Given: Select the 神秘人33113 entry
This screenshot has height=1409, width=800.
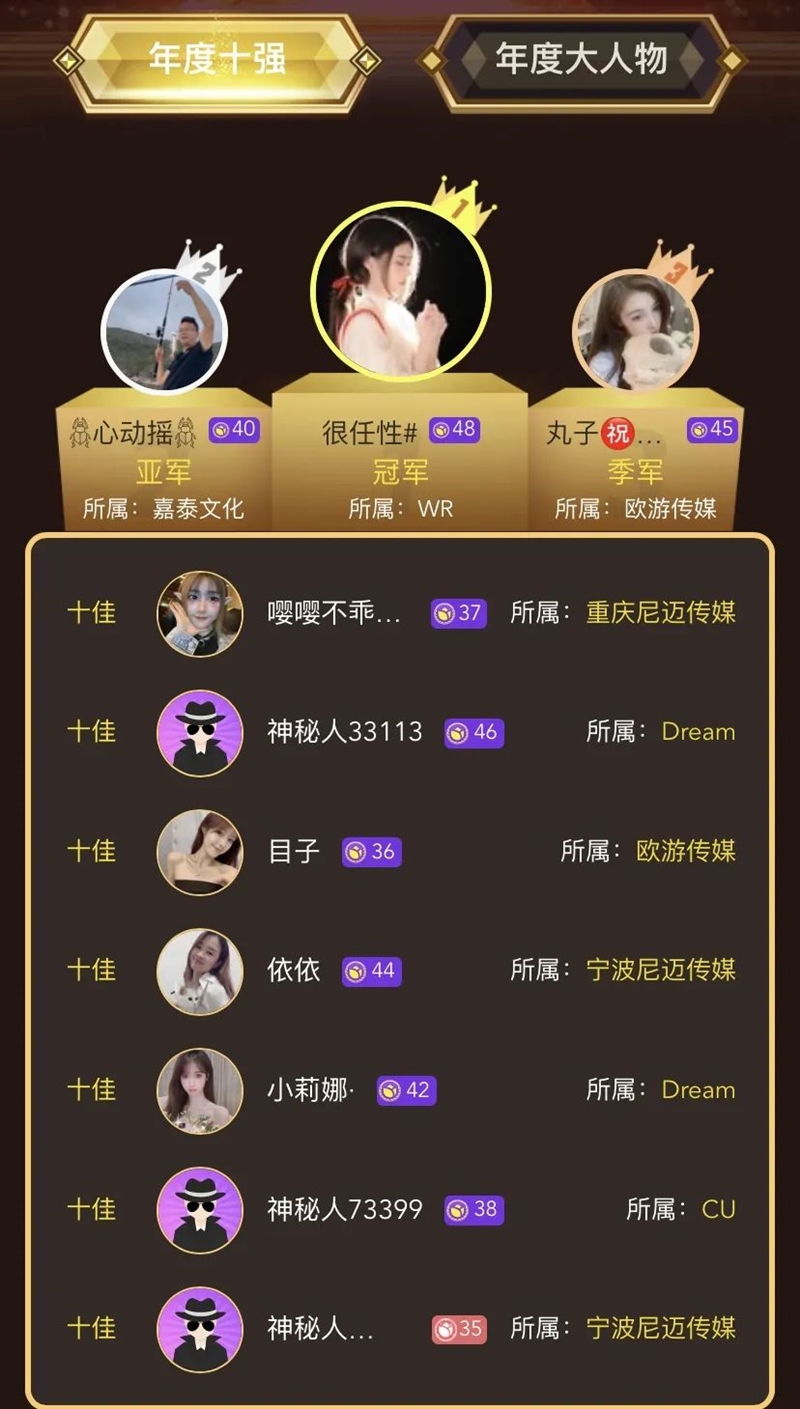Looking at the screenshot, I should click(400, 732).
